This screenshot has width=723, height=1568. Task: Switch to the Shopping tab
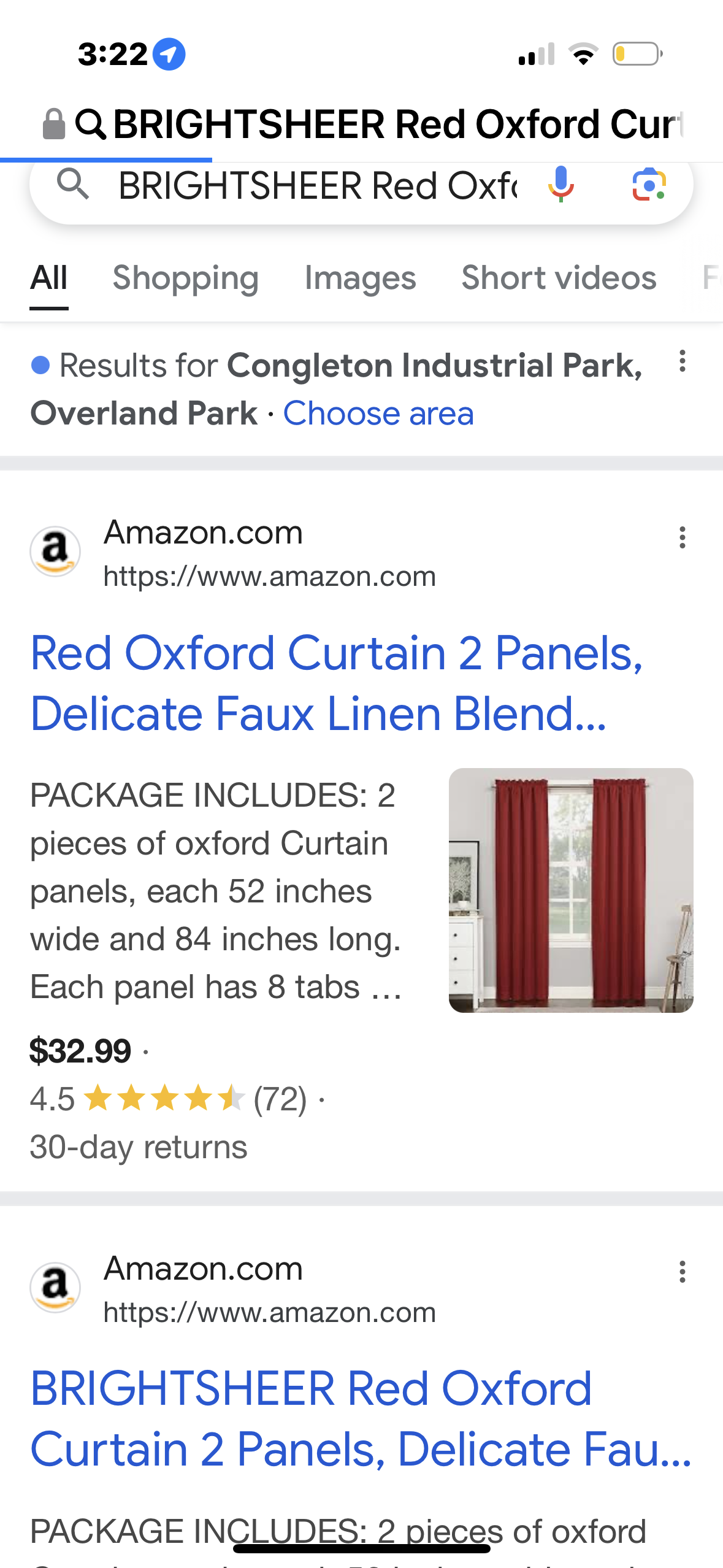(185, 278)
